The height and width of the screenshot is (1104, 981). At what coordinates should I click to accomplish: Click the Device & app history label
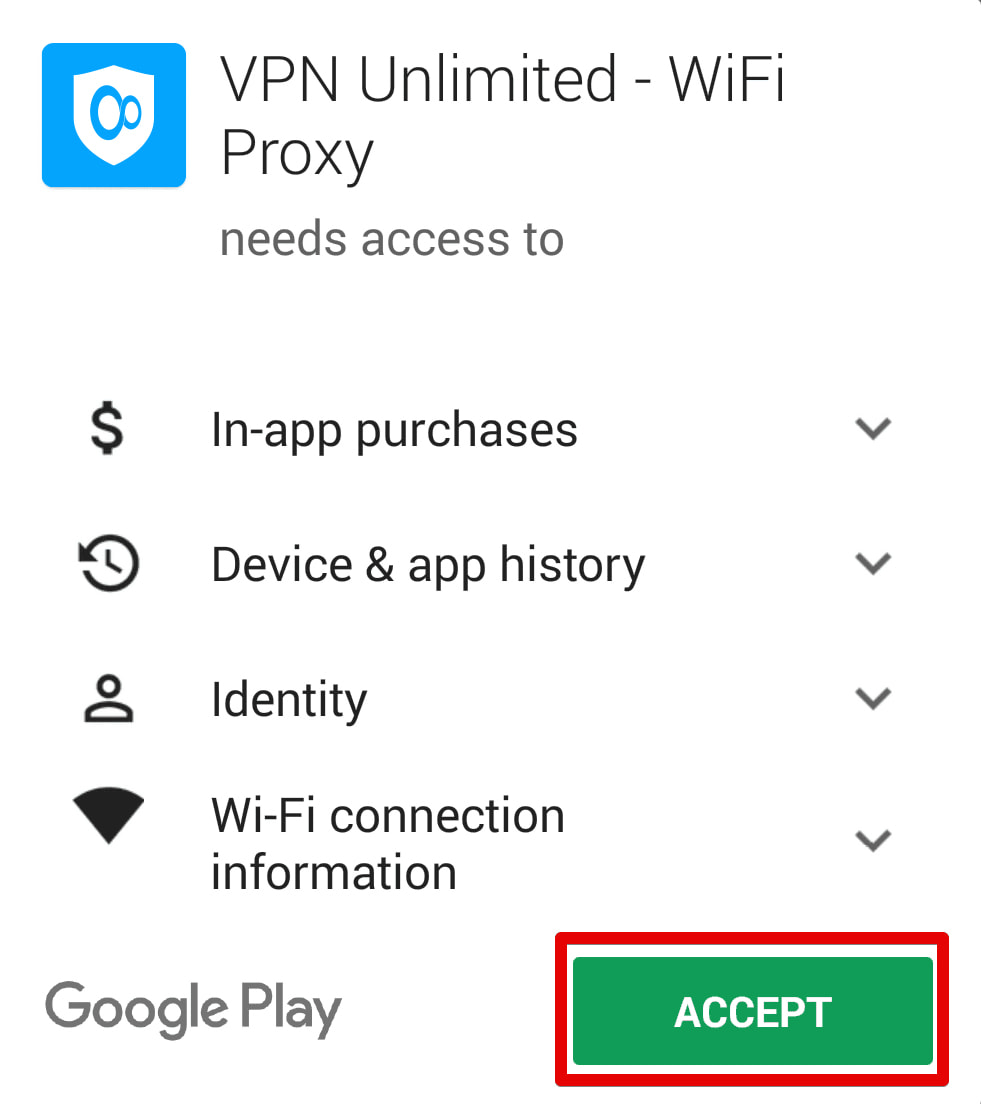(x=427, y=563)
